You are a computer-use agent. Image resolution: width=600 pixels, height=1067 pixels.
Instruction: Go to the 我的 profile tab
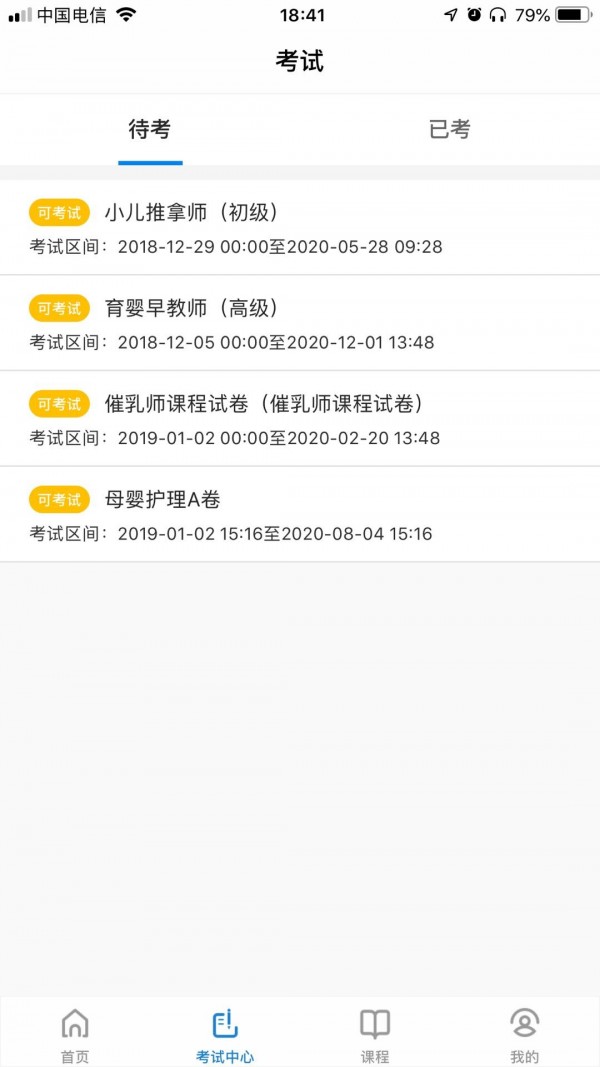(x=524, y=1035)
